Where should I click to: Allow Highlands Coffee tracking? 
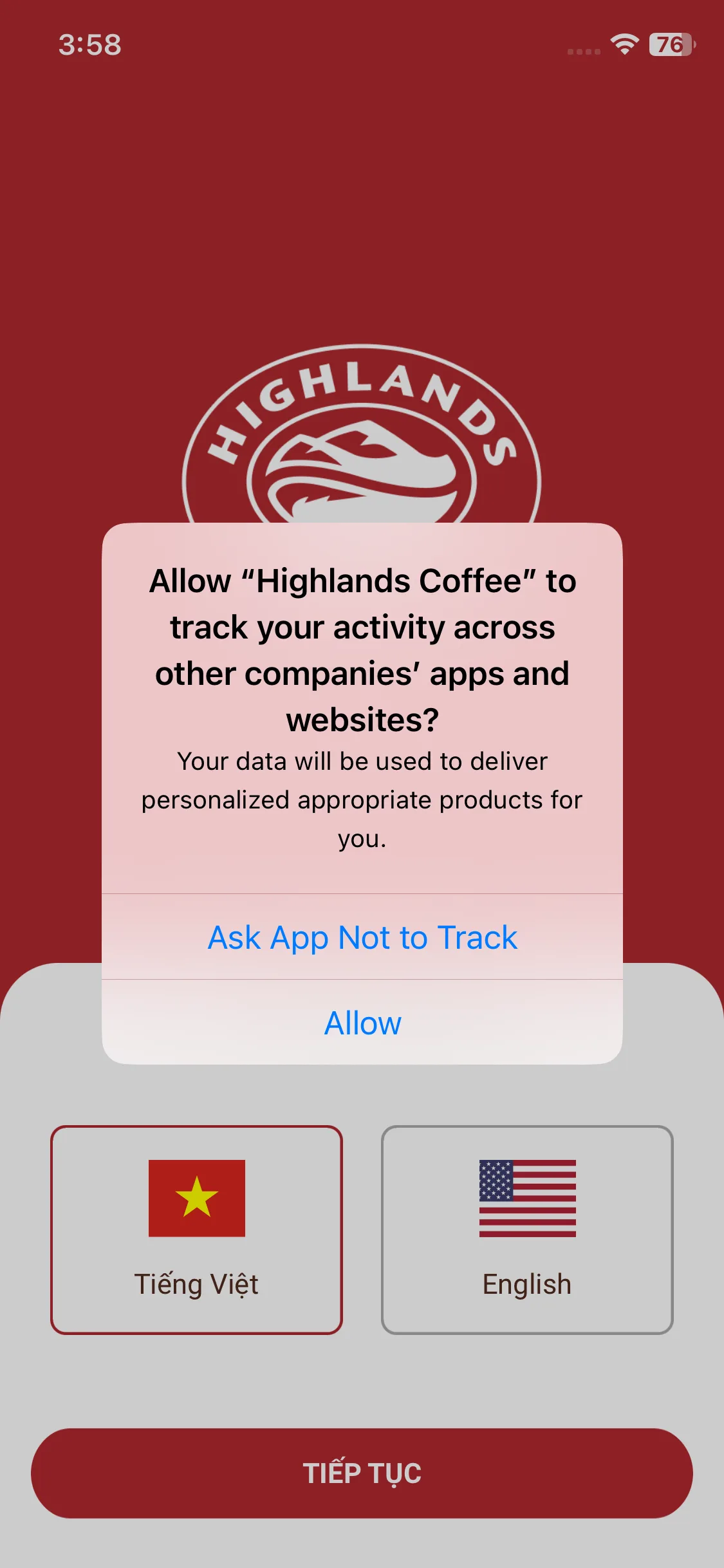coord(362,1023)
